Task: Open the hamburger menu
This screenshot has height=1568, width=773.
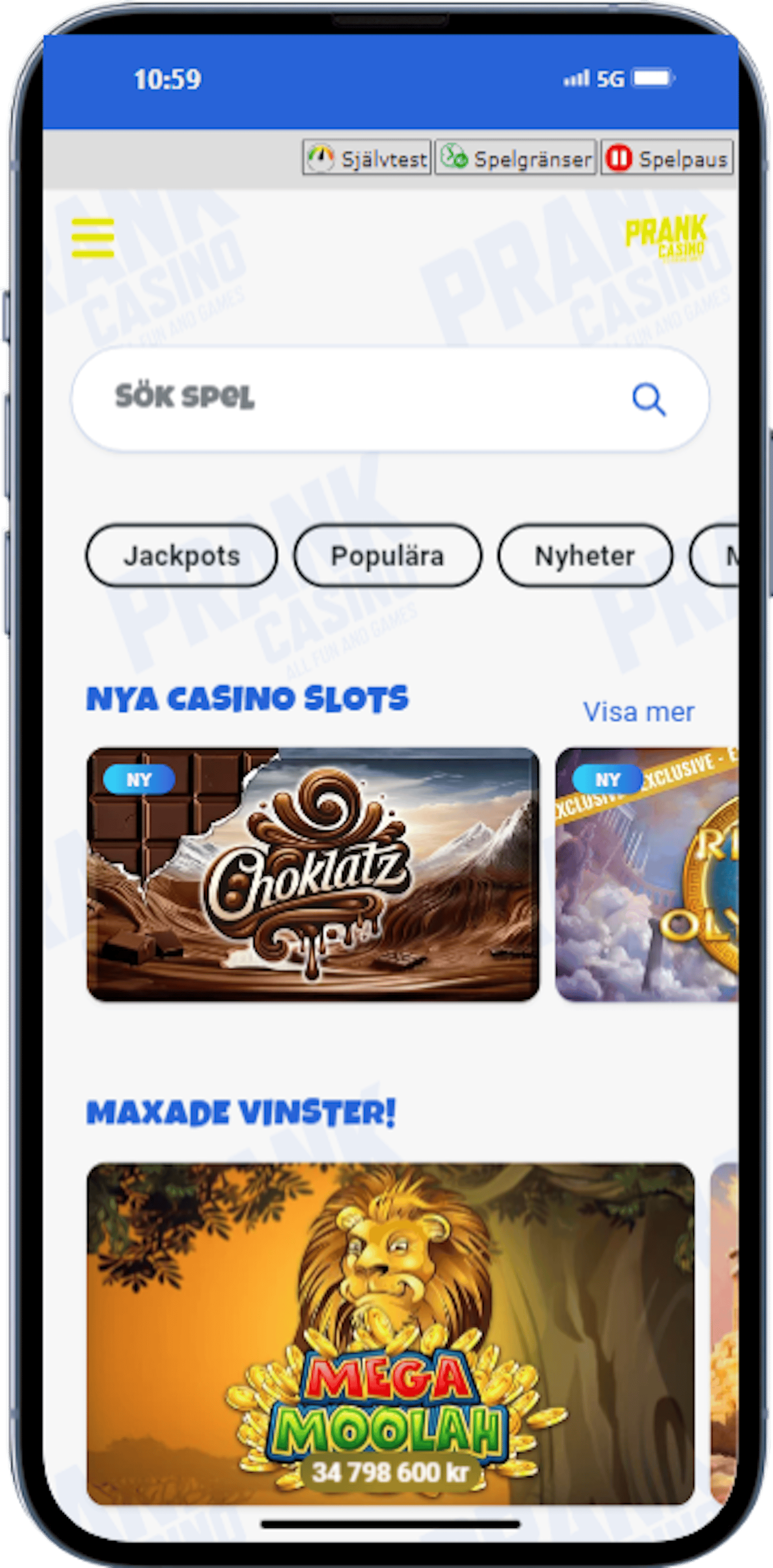Action: (x=92, y=237)
